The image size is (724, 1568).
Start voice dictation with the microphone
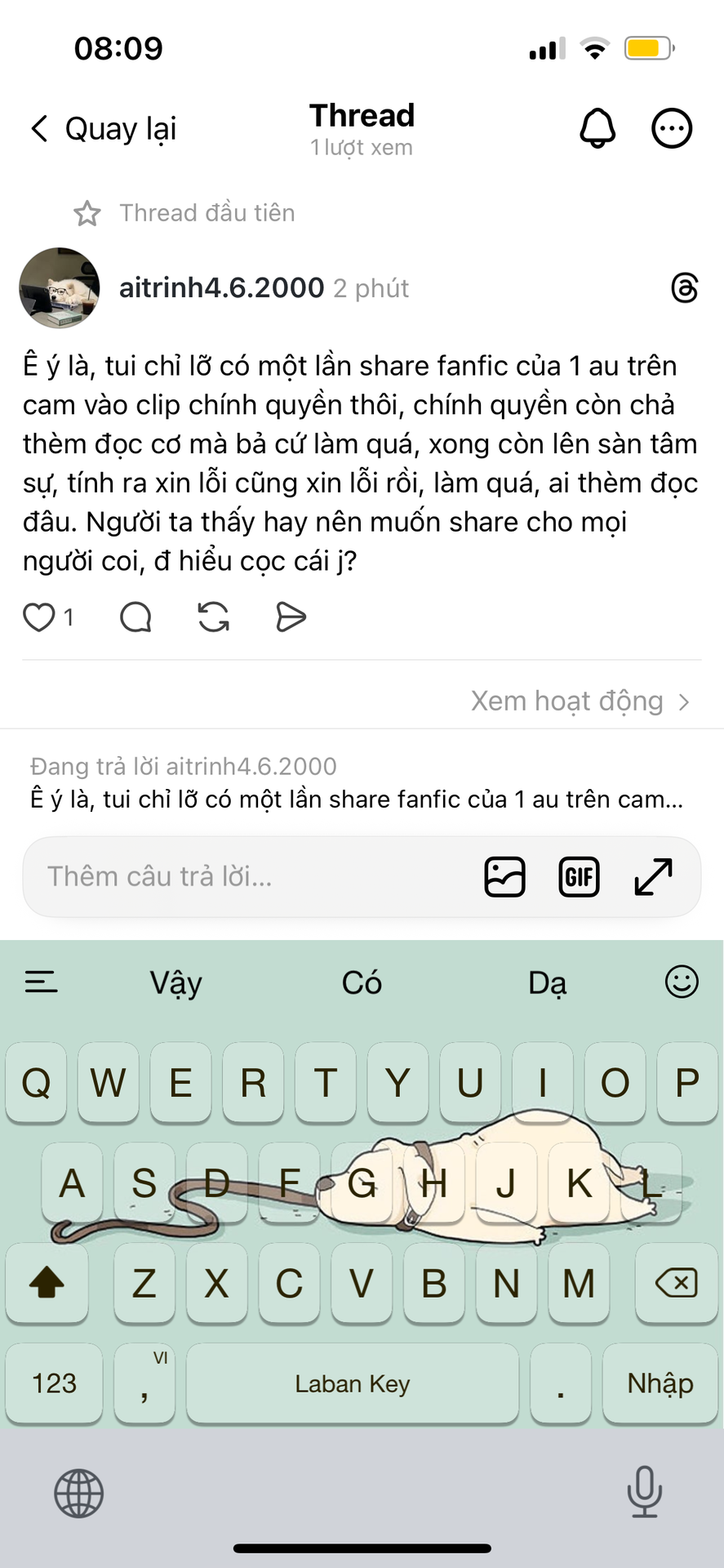tap(644, 1491)
